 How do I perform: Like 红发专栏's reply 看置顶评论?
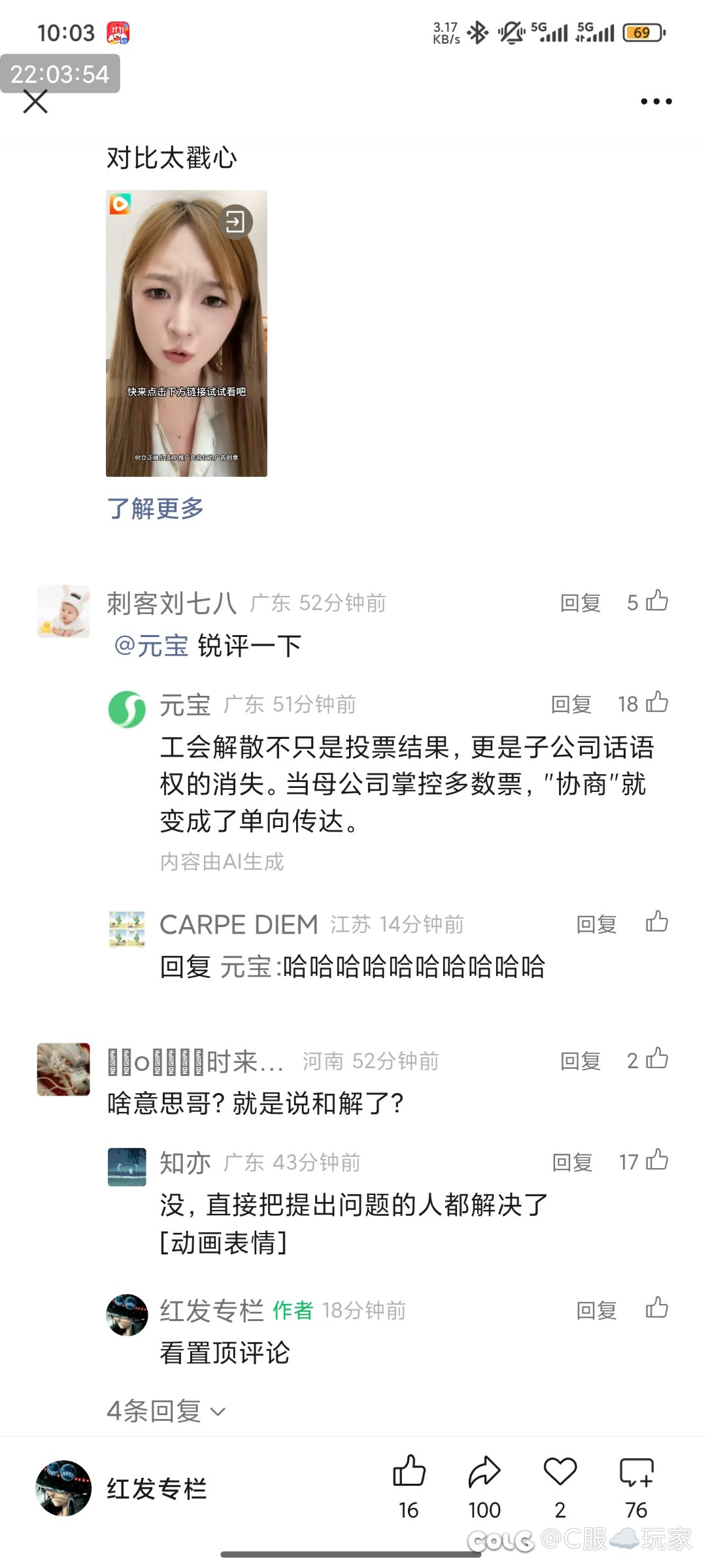pos(657,1309)
